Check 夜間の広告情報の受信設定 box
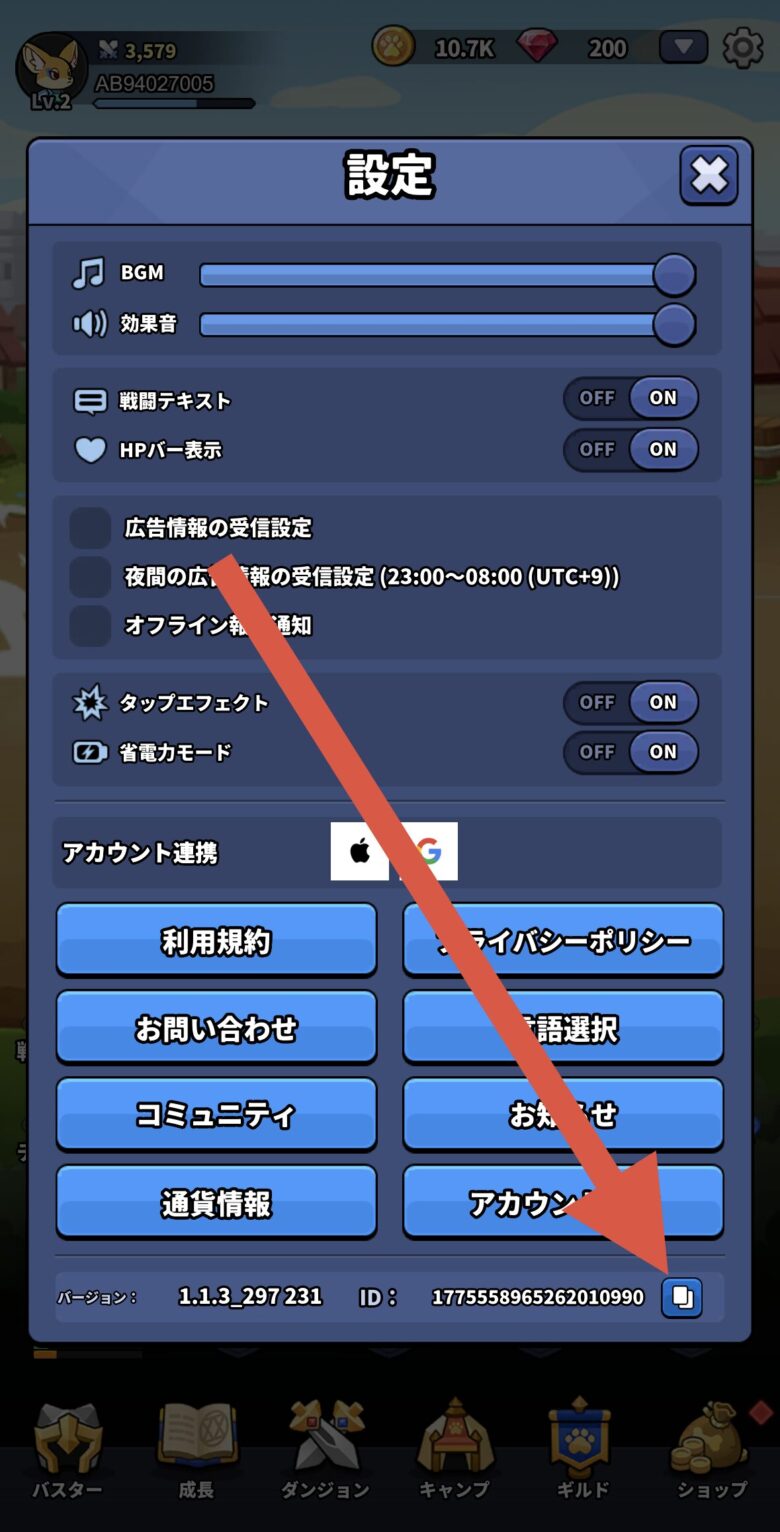The image size is (780, 1532). (x=90, y=577)
